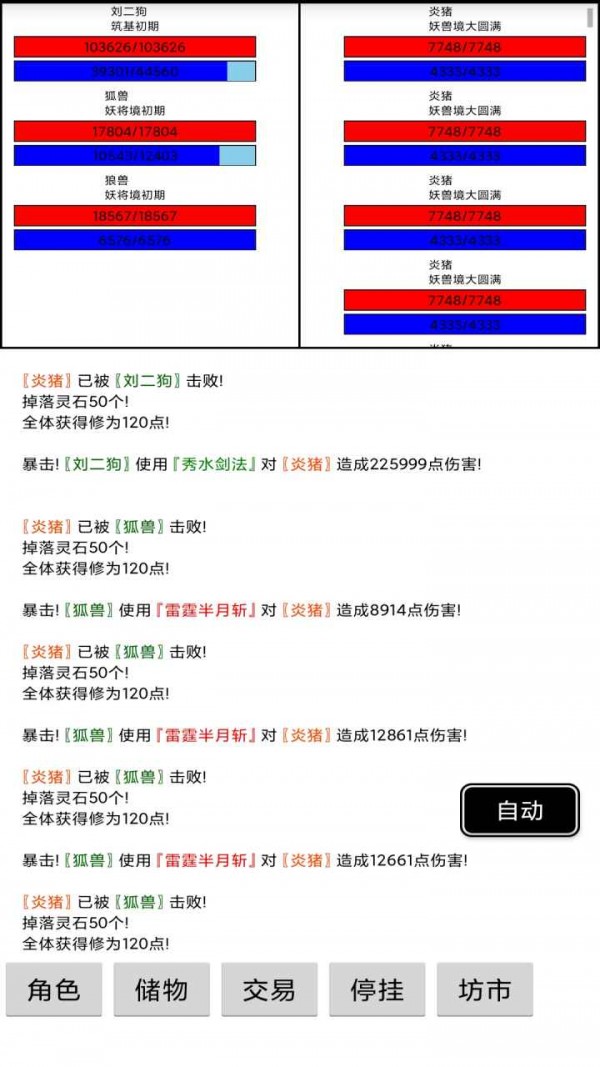
Task: Go to the 交易 trading screen
Action: [269, 990]
